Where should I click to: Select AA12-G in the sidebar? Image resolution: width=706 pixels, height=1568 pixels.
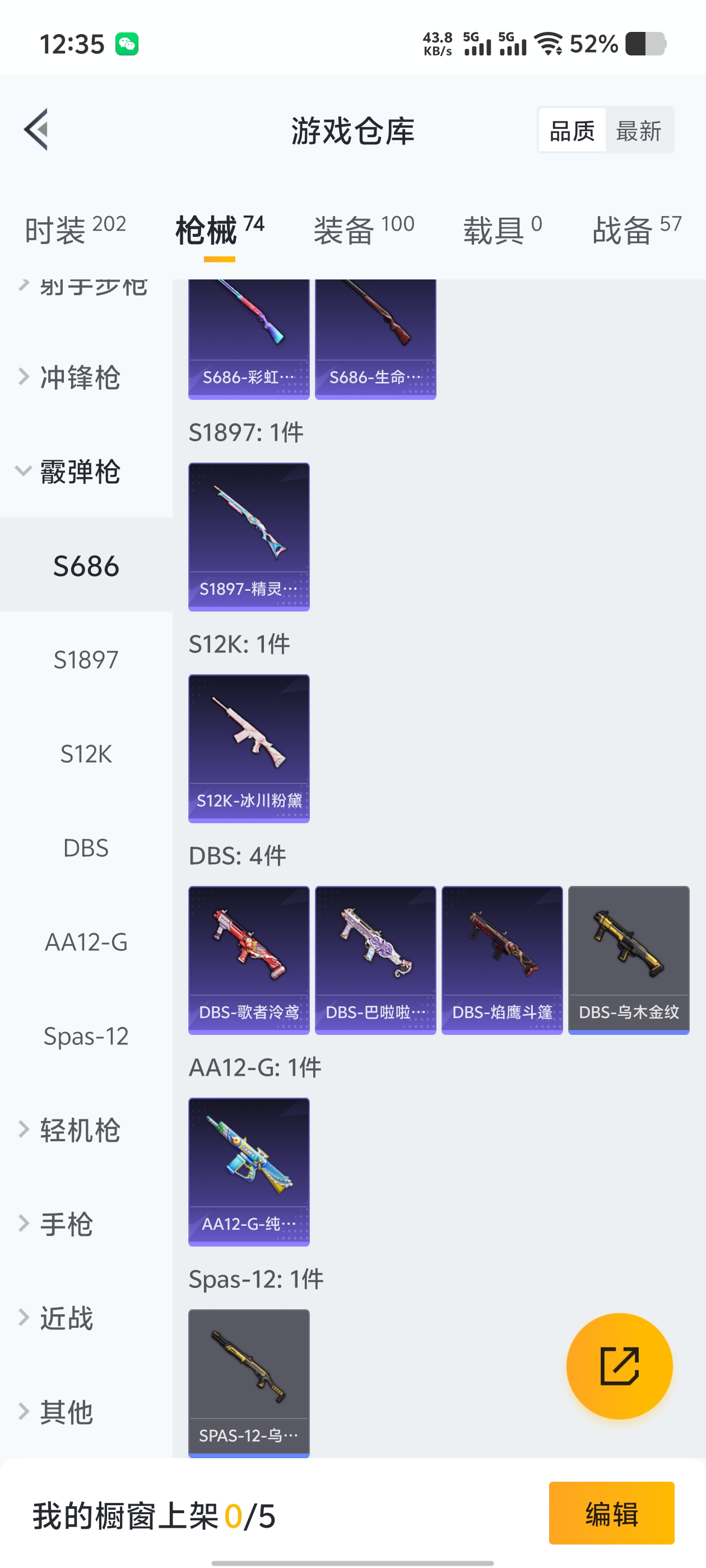click(86, 942)
